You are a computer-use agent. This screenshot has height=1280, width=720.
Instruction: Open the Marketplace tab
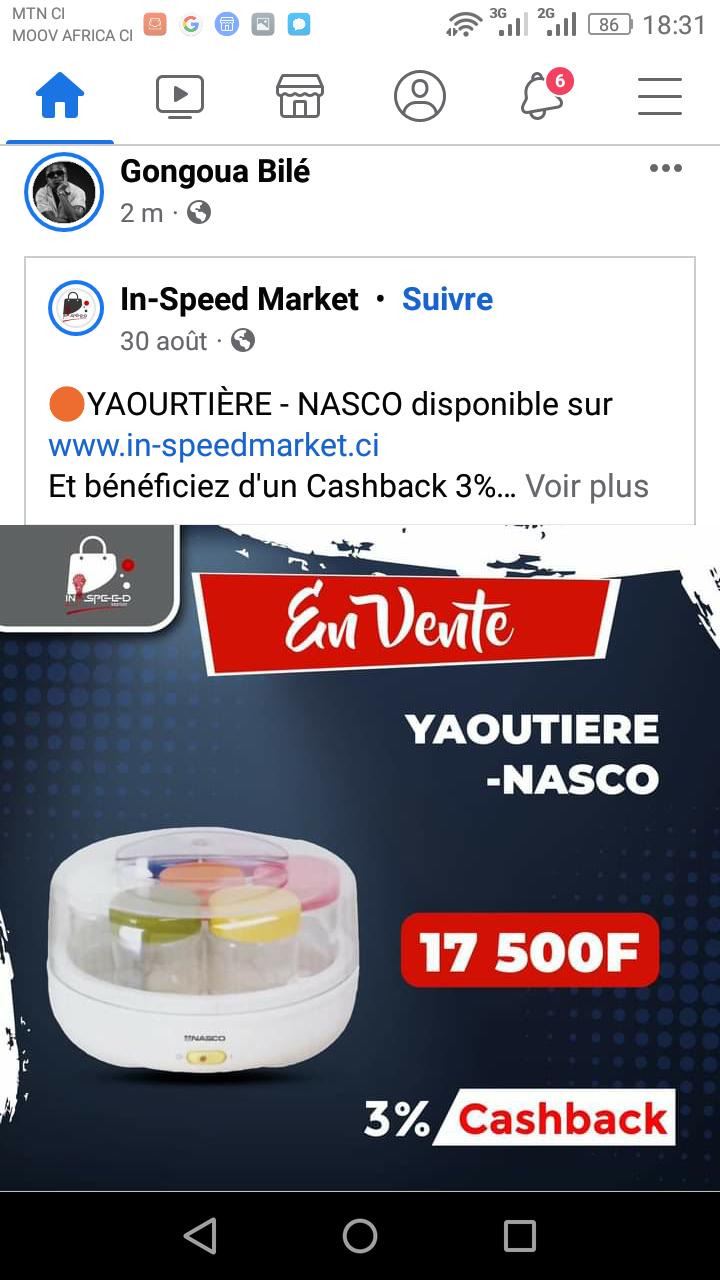[300, 97]
